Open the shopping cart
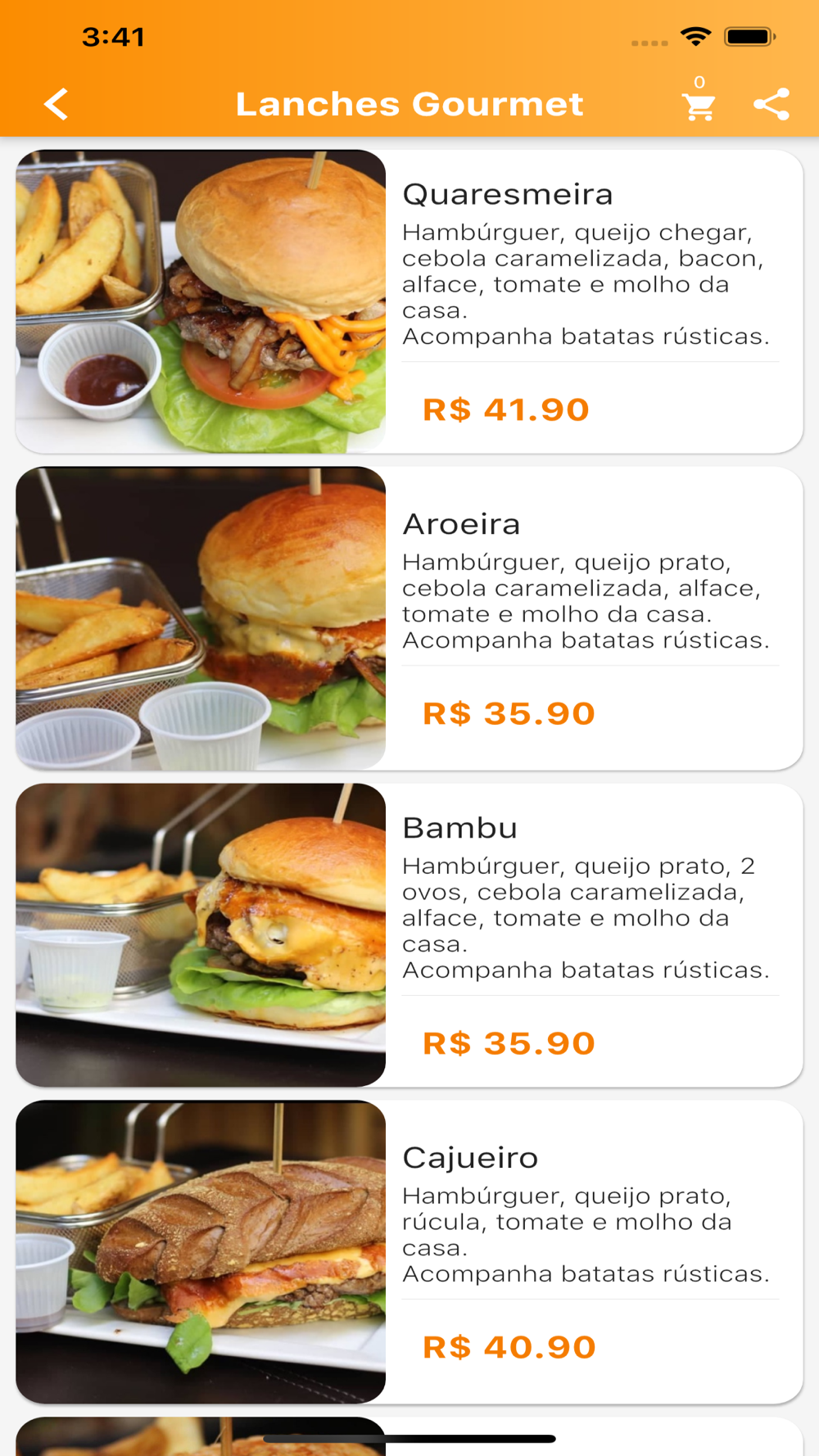 pos(699,106)
